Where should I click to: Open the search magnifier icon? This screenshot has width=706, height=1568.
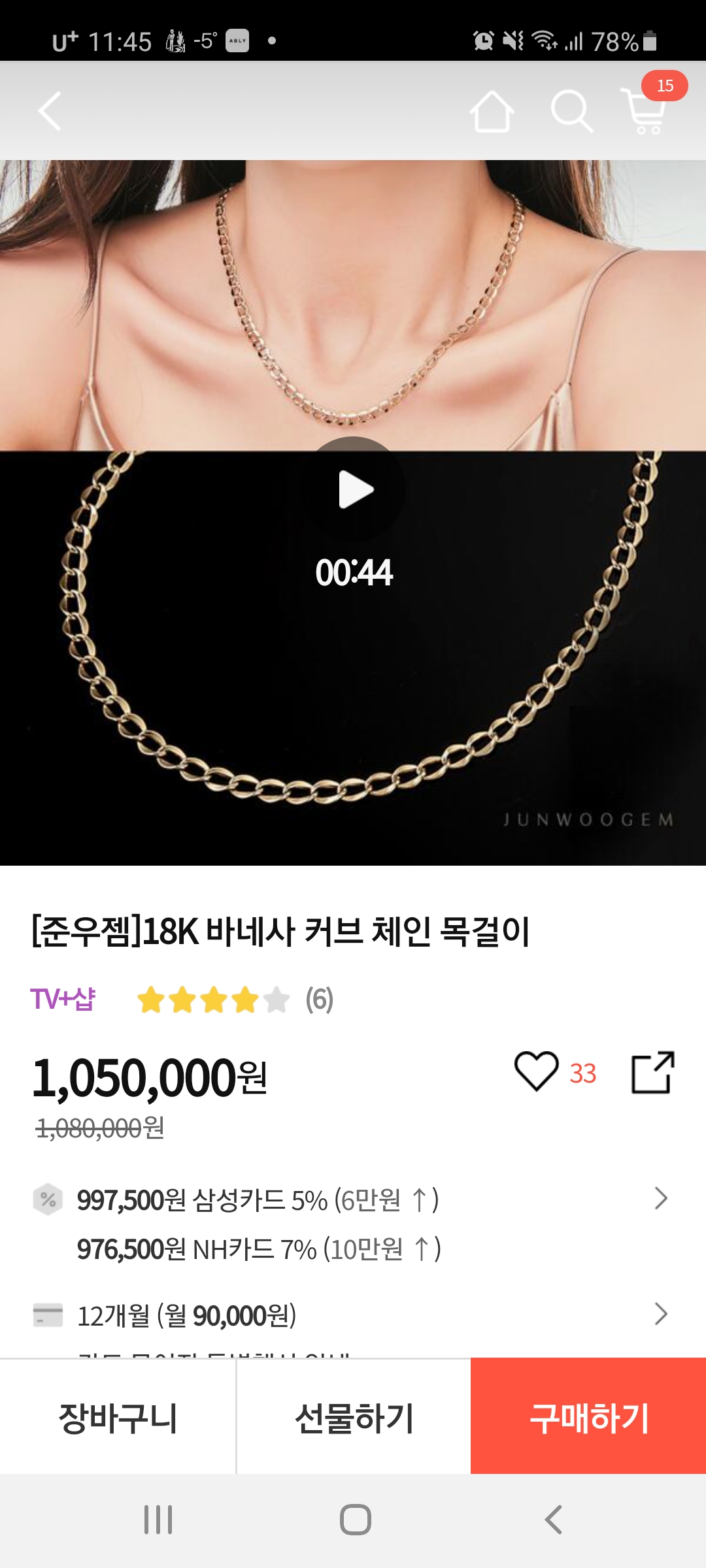coord(571,111)
